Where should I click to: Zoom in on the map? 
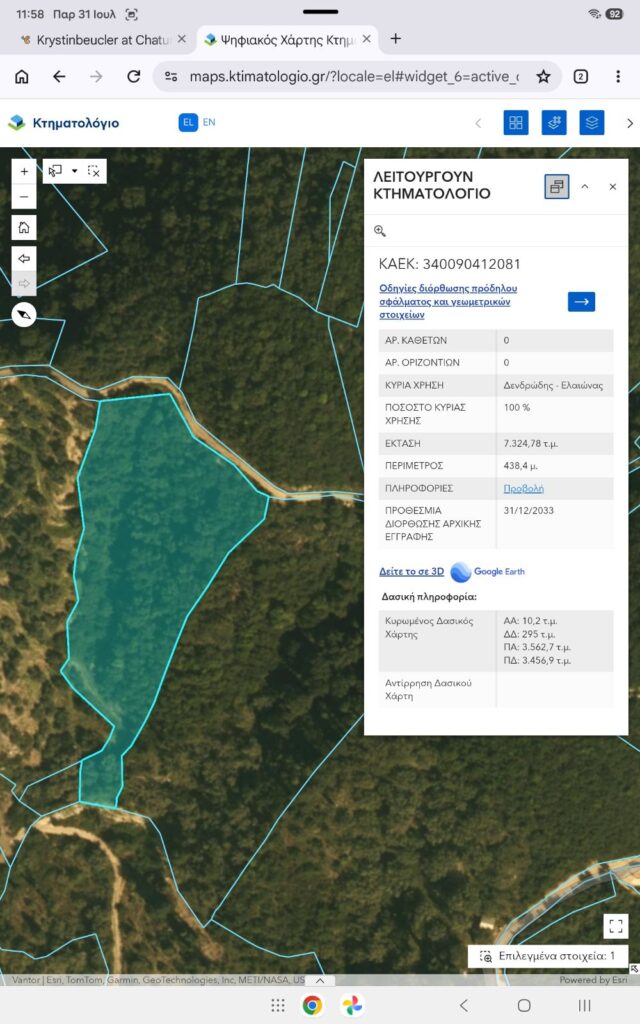pos(24,172)
